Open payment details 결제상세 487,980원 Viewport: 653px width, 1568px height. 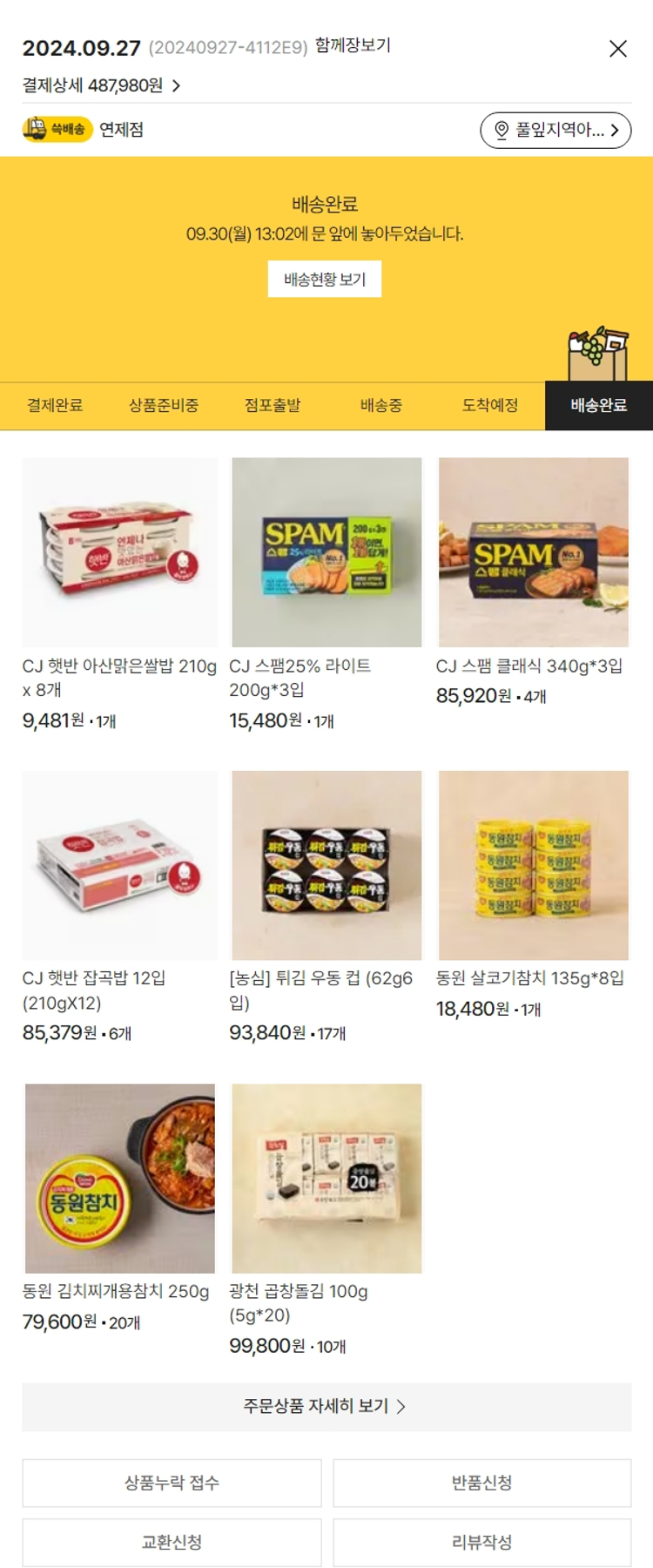pos(101,85)
